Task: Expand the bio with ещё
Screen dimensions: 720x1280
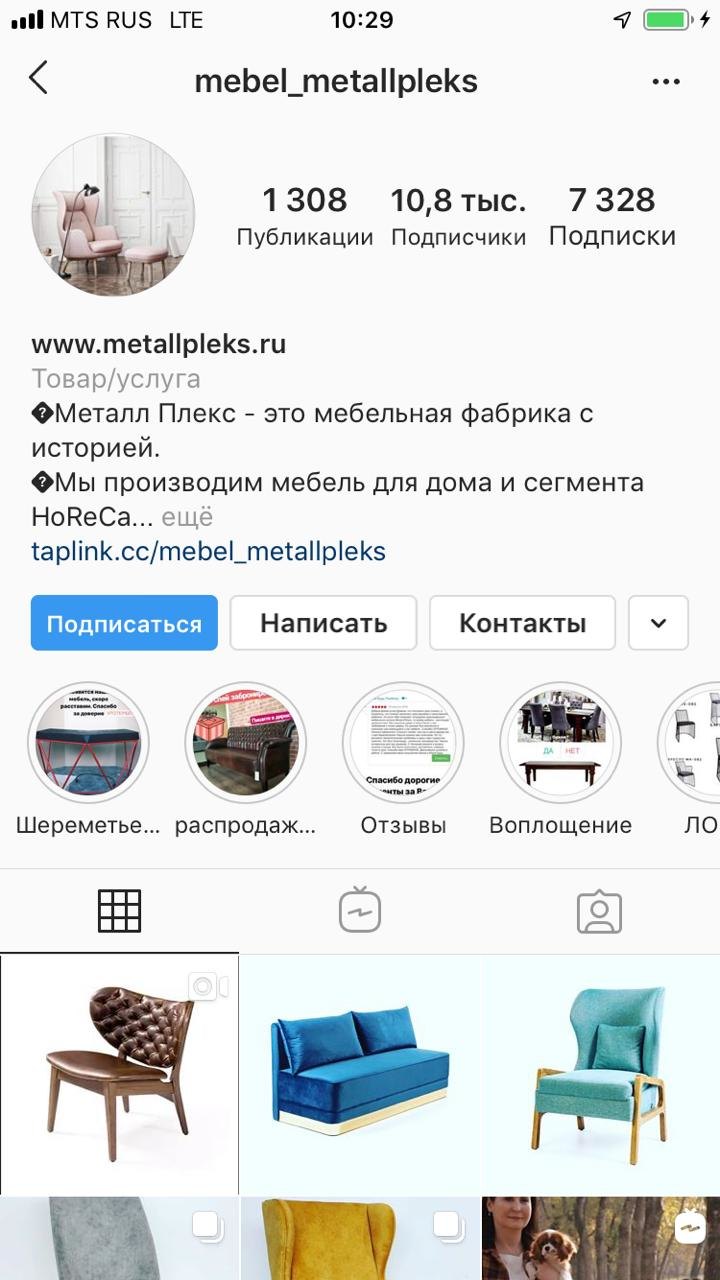Action: pyautogui.click(x=187, y=517)
